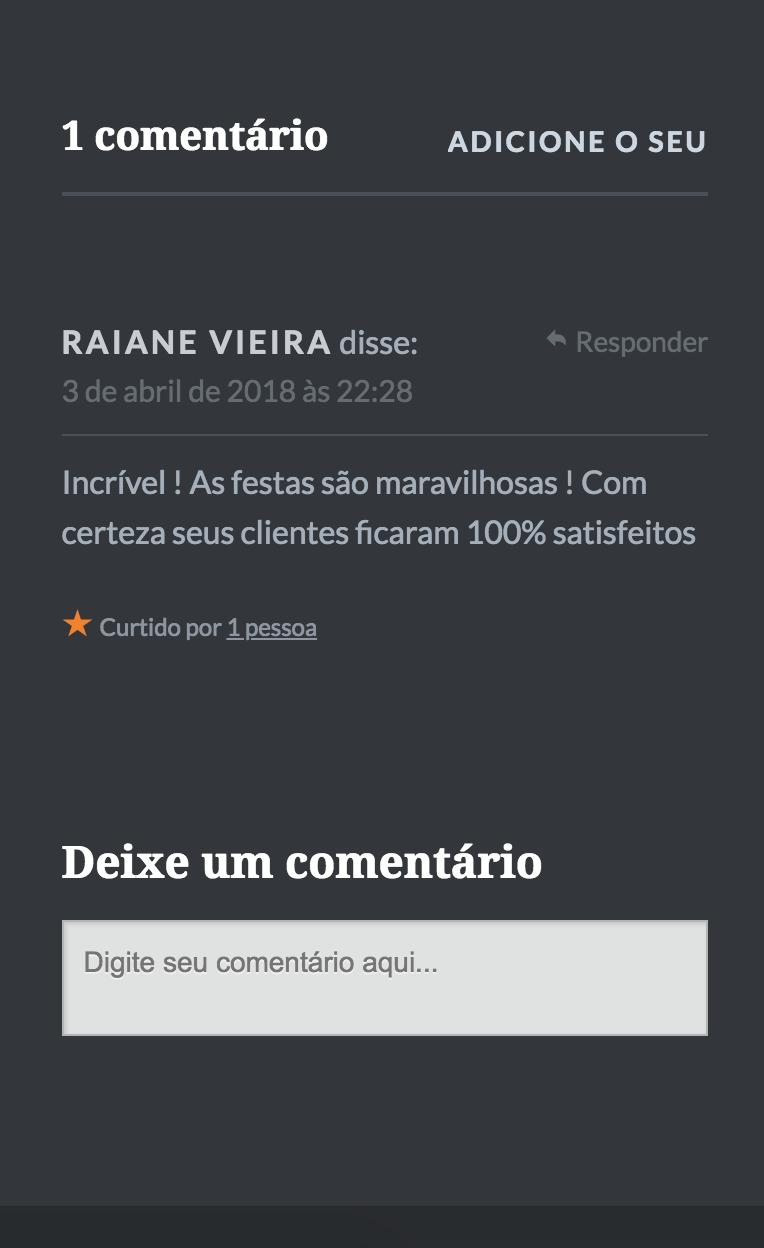The image size is (764, 1248).
Task: Click the '1 comentário' heading
Action: (196, 136)
